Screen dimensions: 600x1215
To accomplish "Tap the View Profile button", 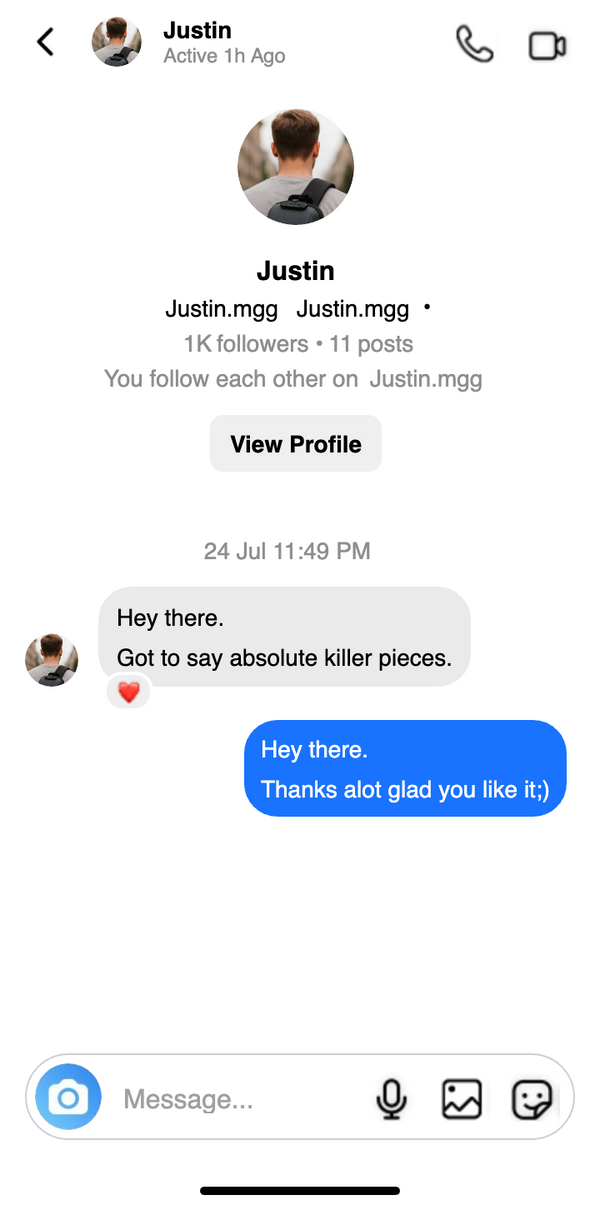I will (296, 444).
